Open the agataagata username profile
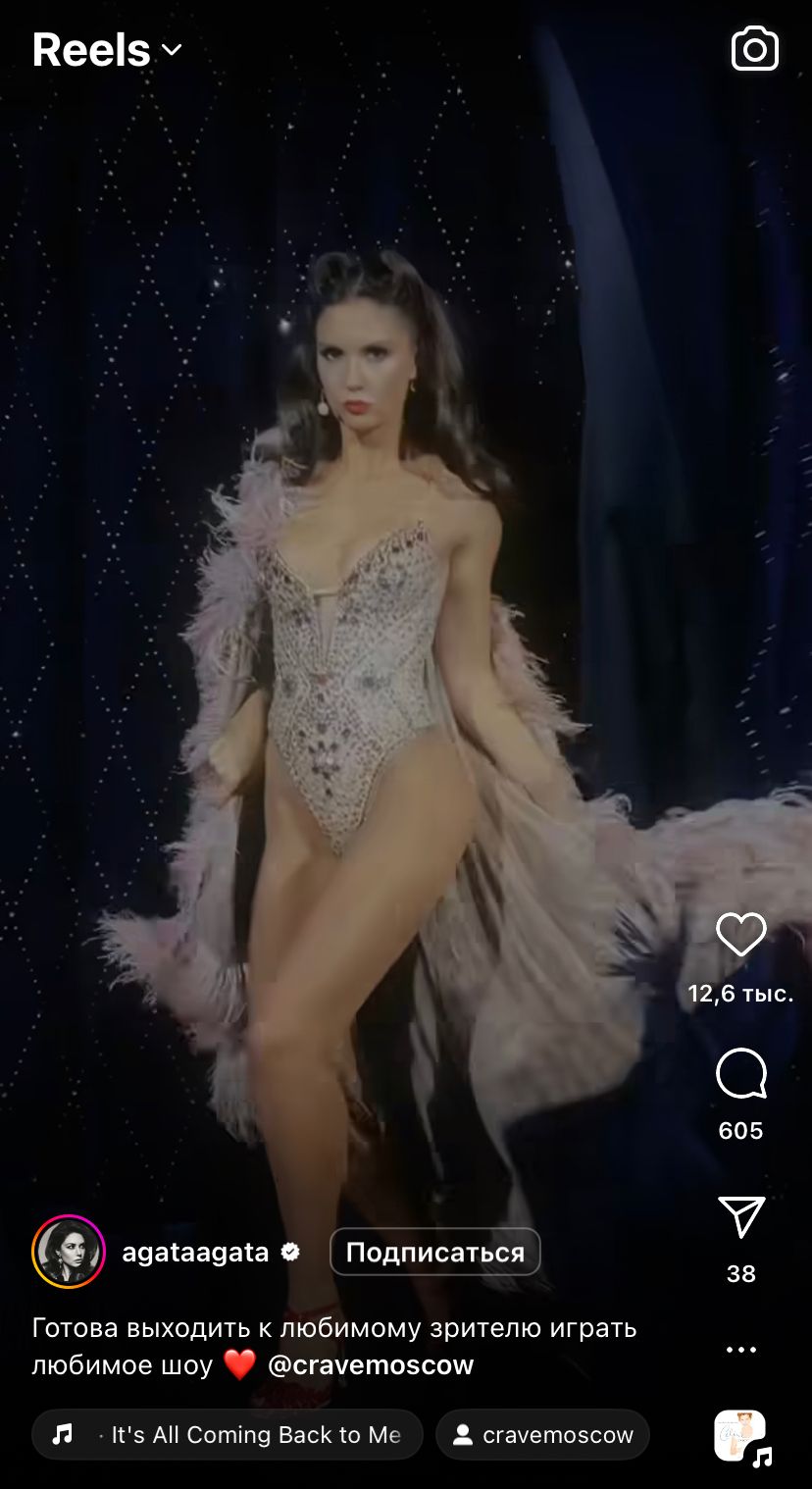The width and height of the screenshot is (812, 1489). (195, 1253)
